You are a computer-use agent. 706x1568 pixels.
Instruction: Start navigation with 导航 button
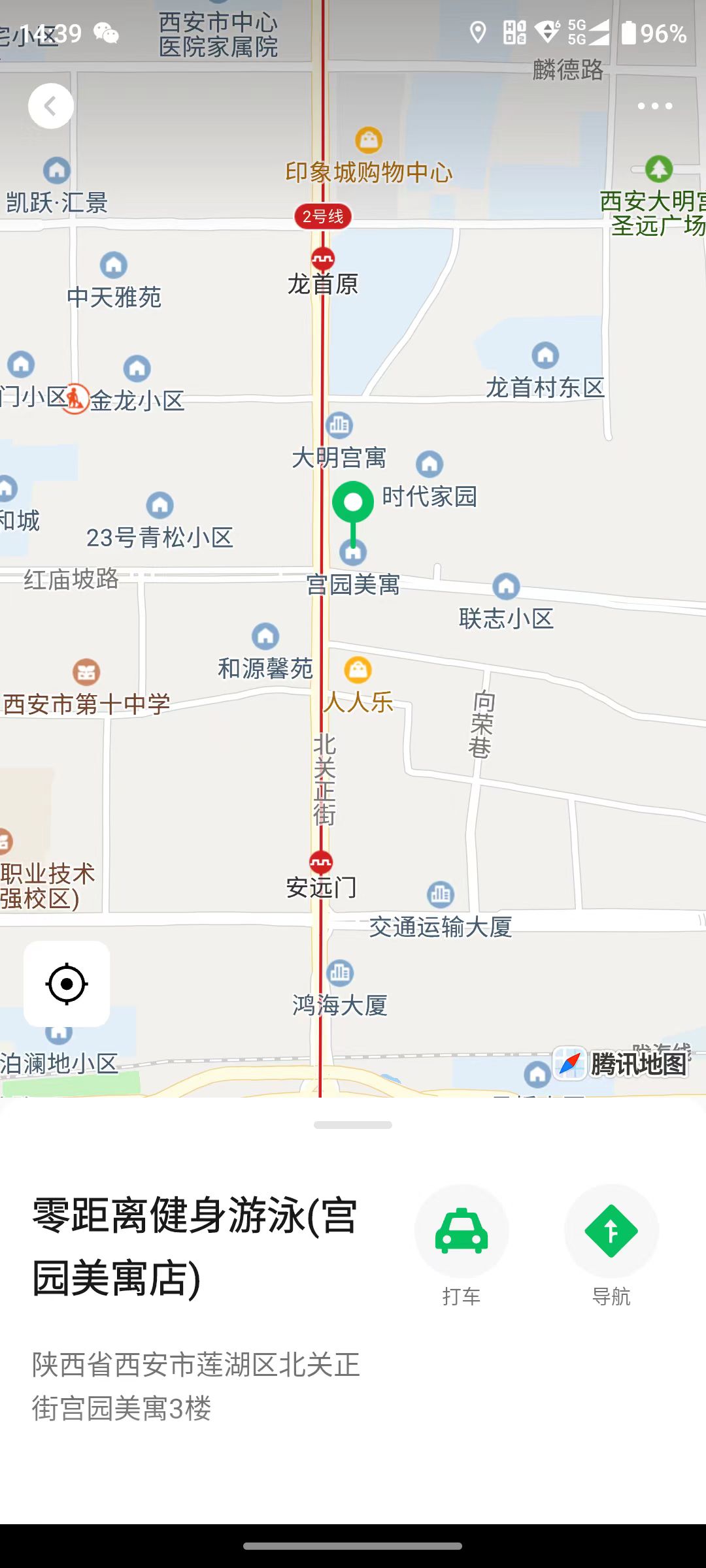pyautogui.click(x=611, y=1232)
